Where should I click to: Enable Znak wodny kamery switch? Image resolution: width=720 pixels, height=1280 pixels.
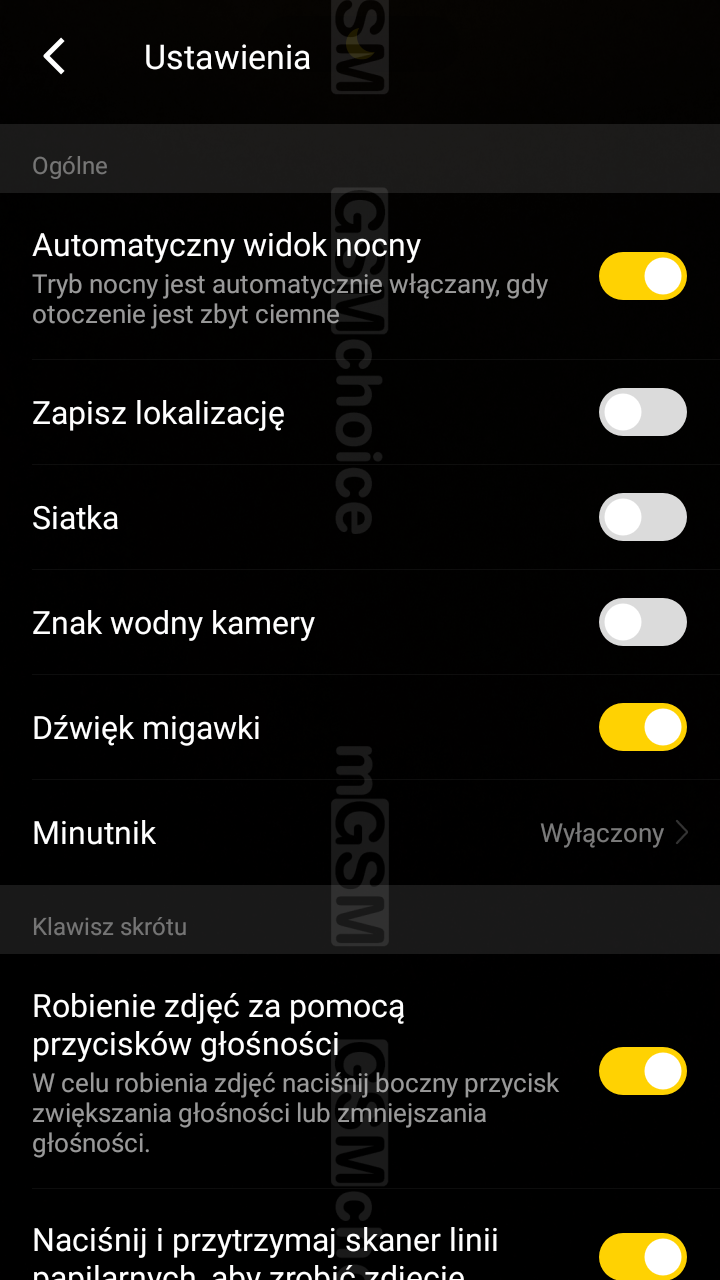[x=642, y=622]
